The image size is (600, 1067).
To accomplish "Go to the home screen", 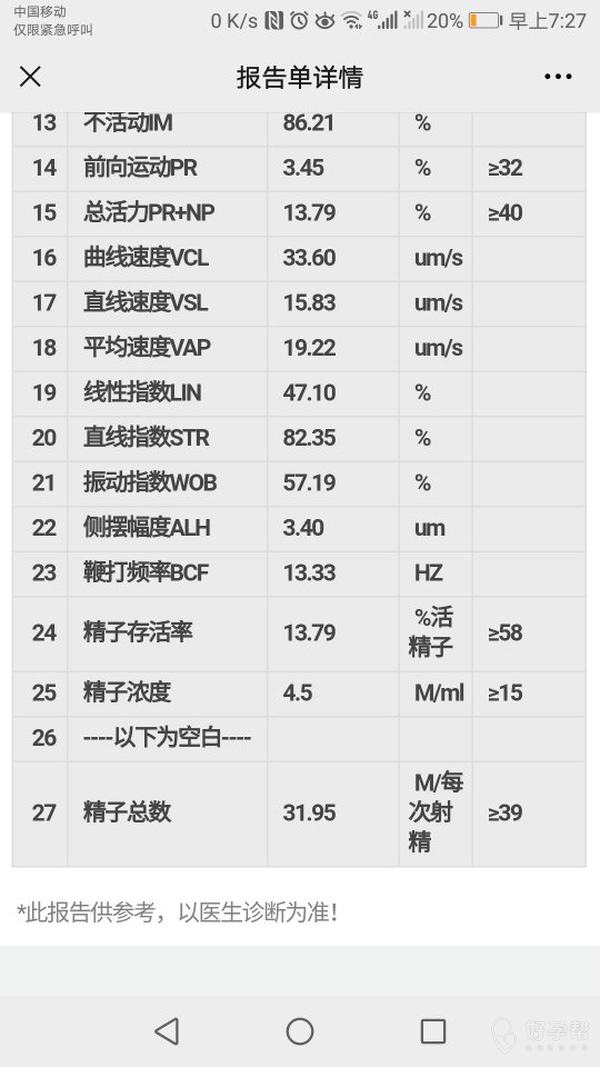I will click(x=300, y=1031).
